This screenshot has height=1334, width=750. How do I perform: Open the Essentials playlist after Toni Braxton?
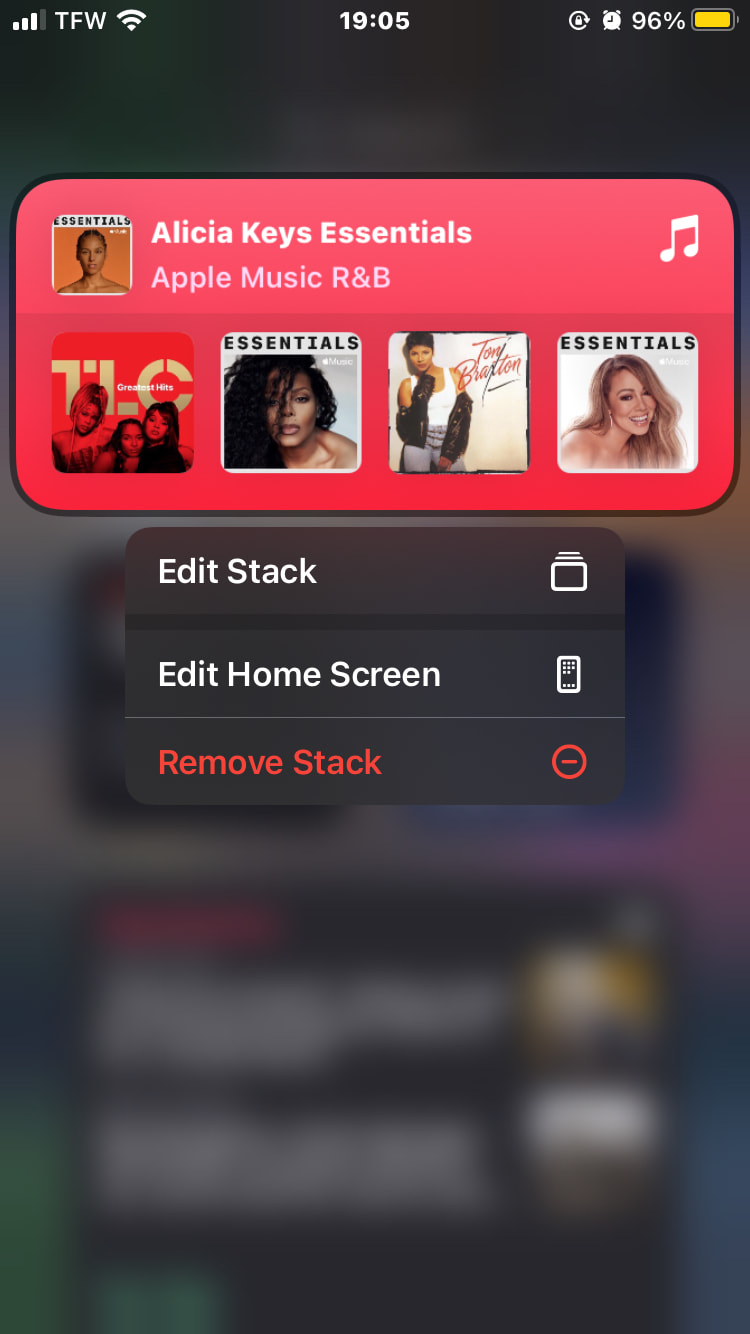(x=627, y=402)
